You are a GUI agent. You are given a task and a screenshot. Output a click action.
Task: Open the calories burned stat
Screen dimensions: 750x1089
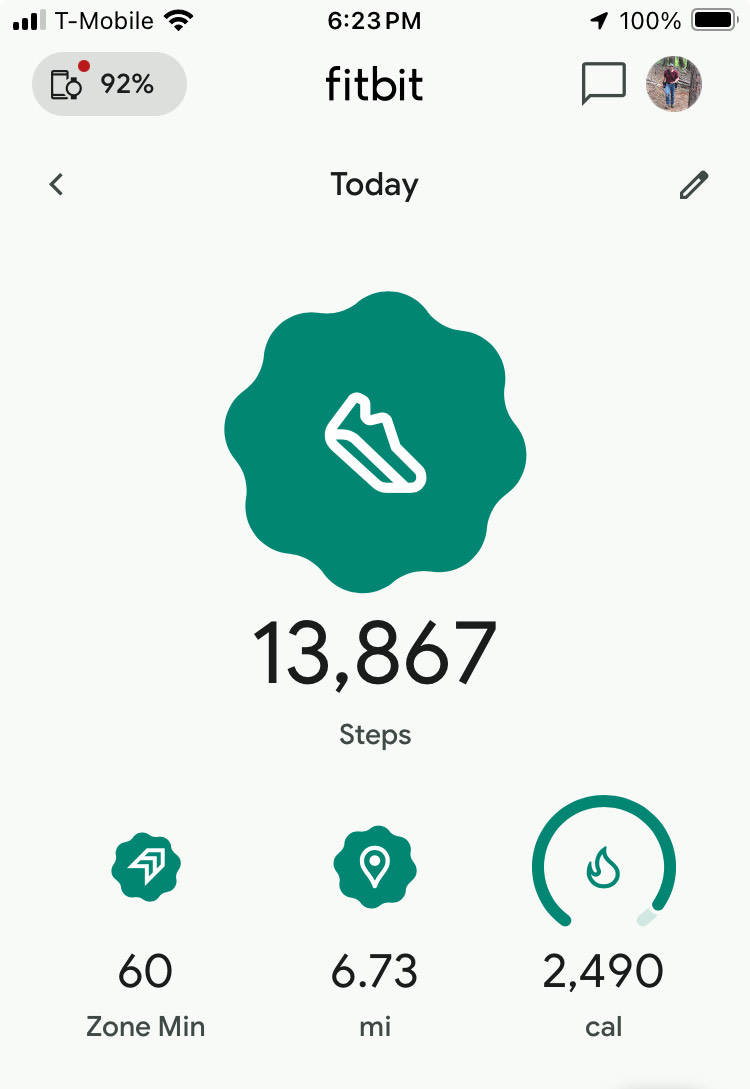click(603, 920)
